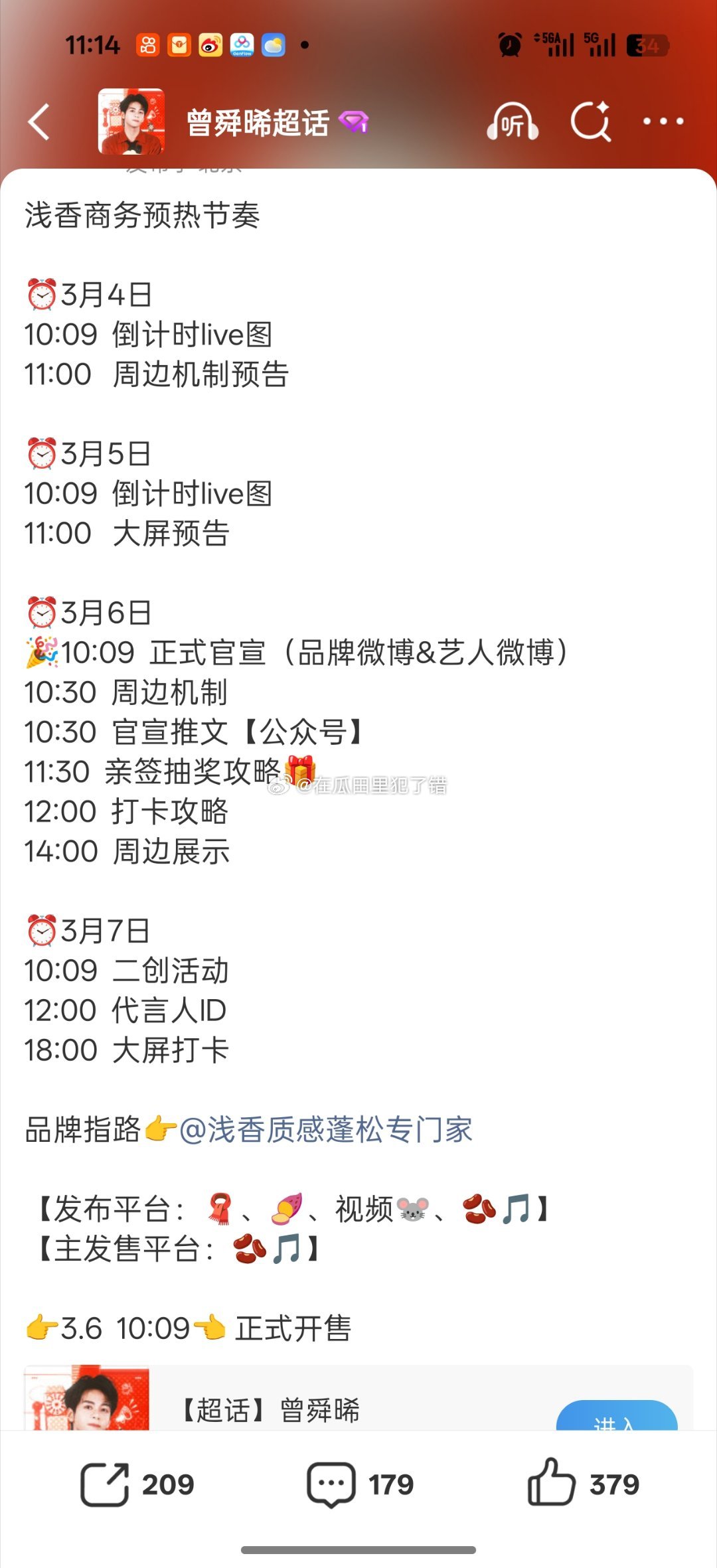The image size is (717, 1568).
Task: Tap the GenFlow app icon in status bar
Action: pyautogui.click(x=242, y=44)
